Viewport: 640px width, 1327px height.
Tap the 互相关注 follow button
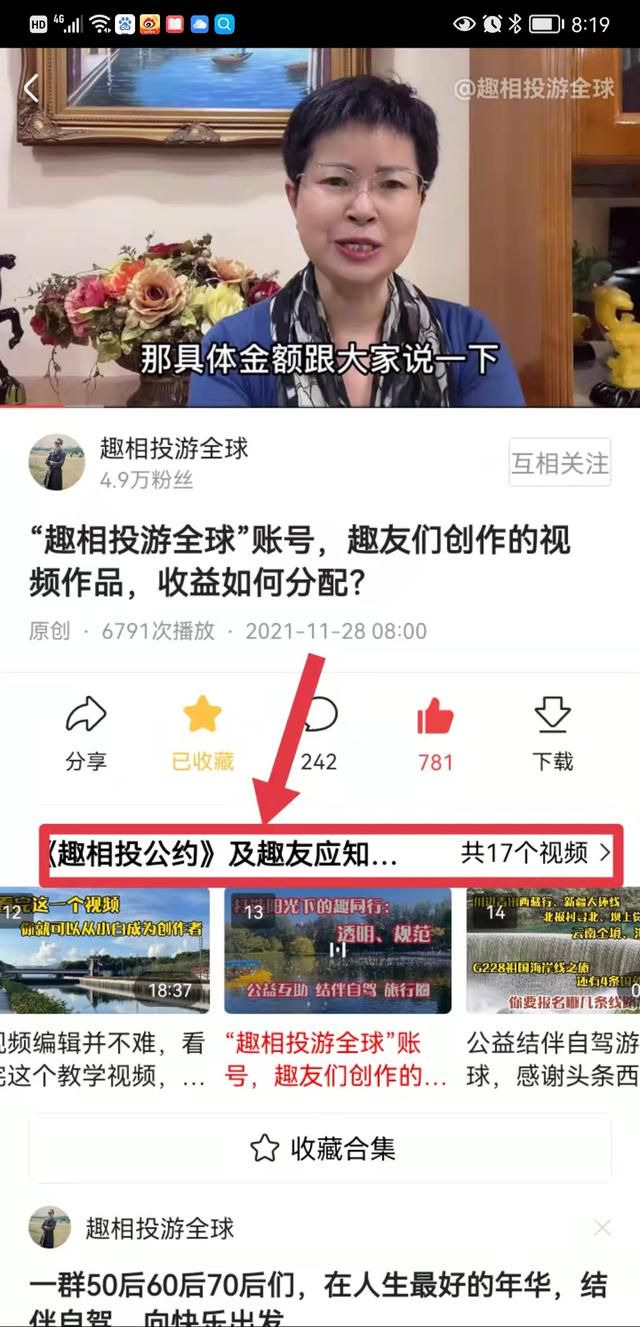tap(560, 462)
